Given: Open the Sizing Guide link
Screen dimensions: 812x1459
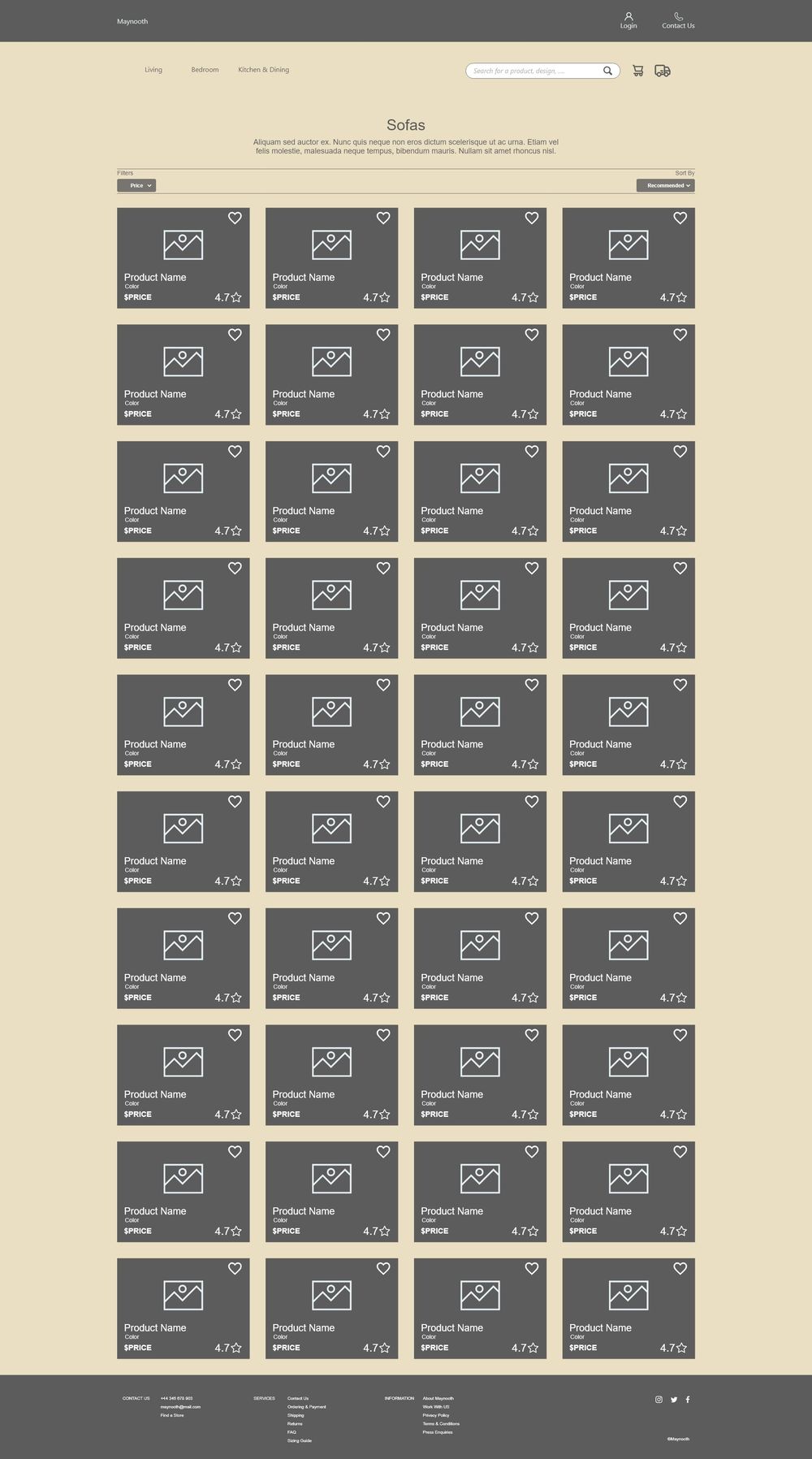Looking at the screenshot, I should (x=300, y=1440).
